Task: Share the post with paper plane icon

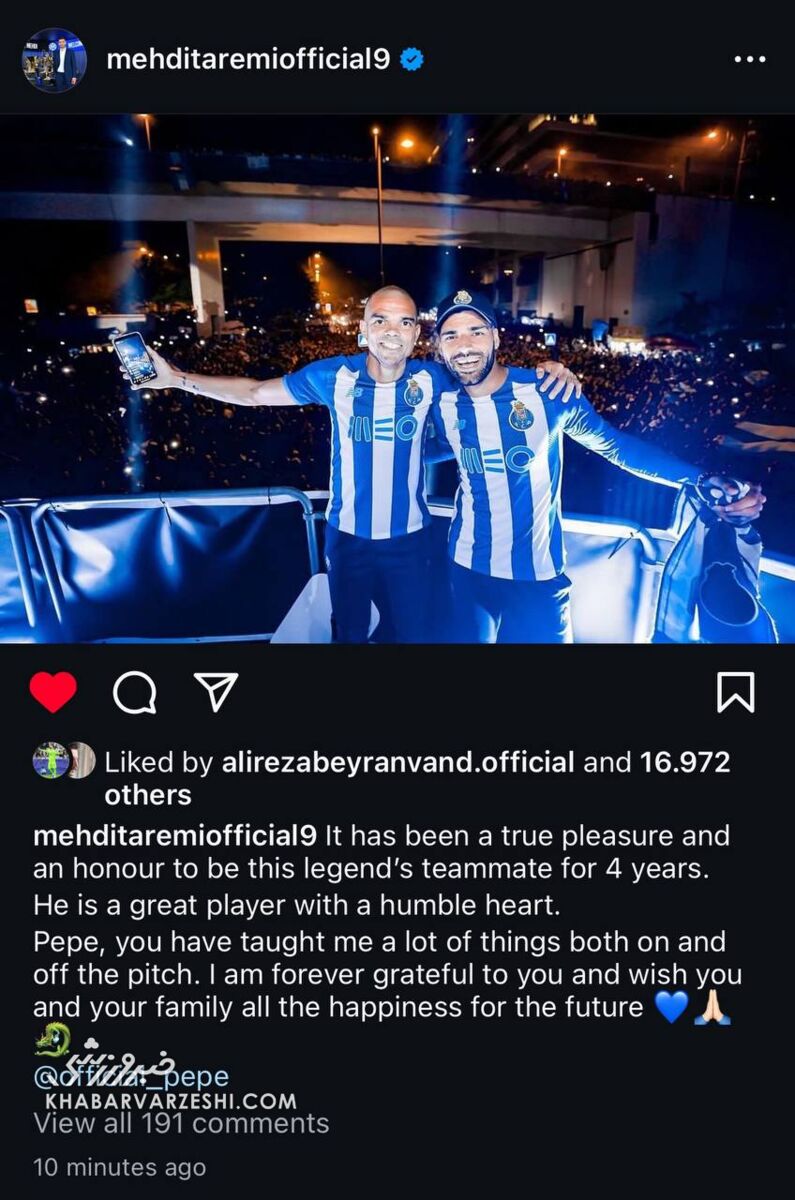Action: point(216,692)
